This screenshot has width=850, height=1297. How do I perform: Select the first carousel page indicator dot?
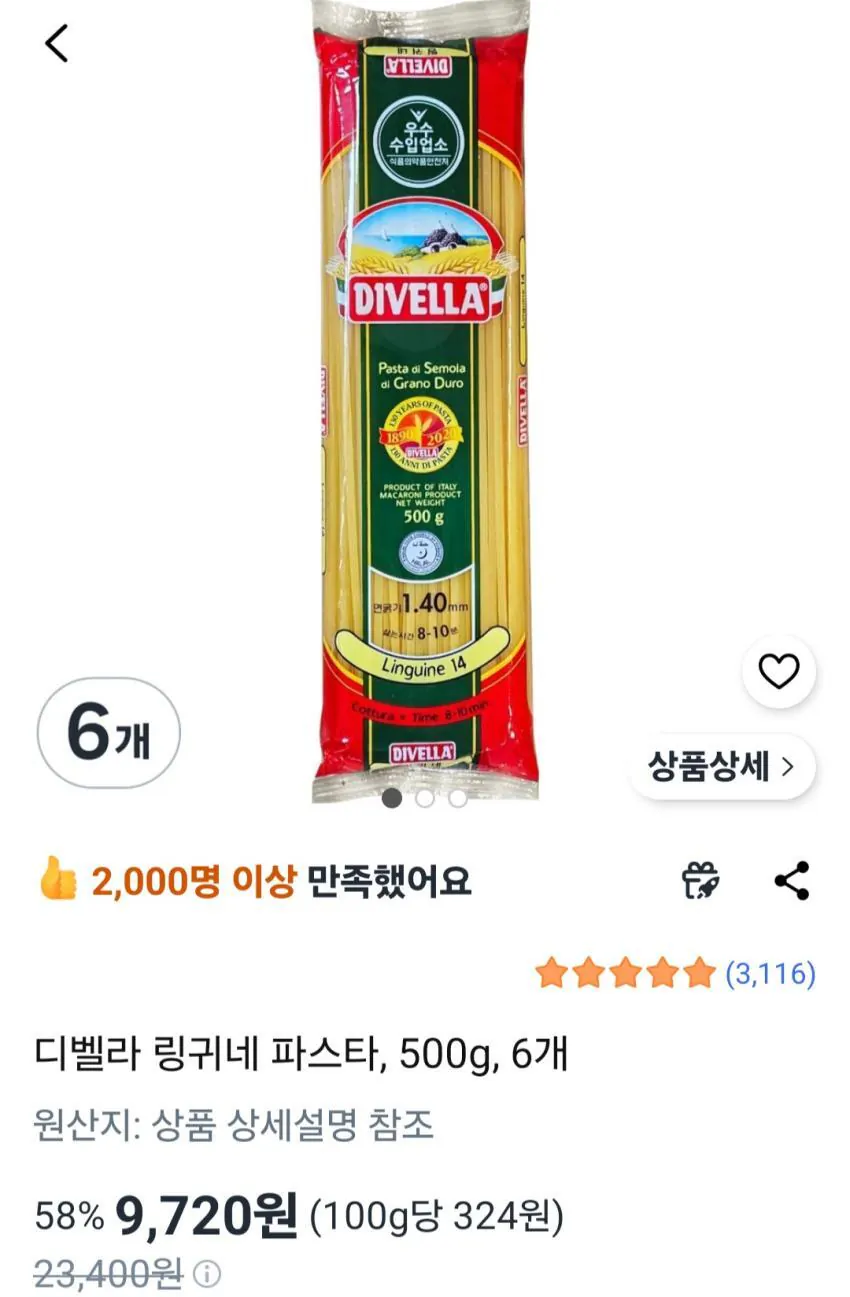[394, 798]
